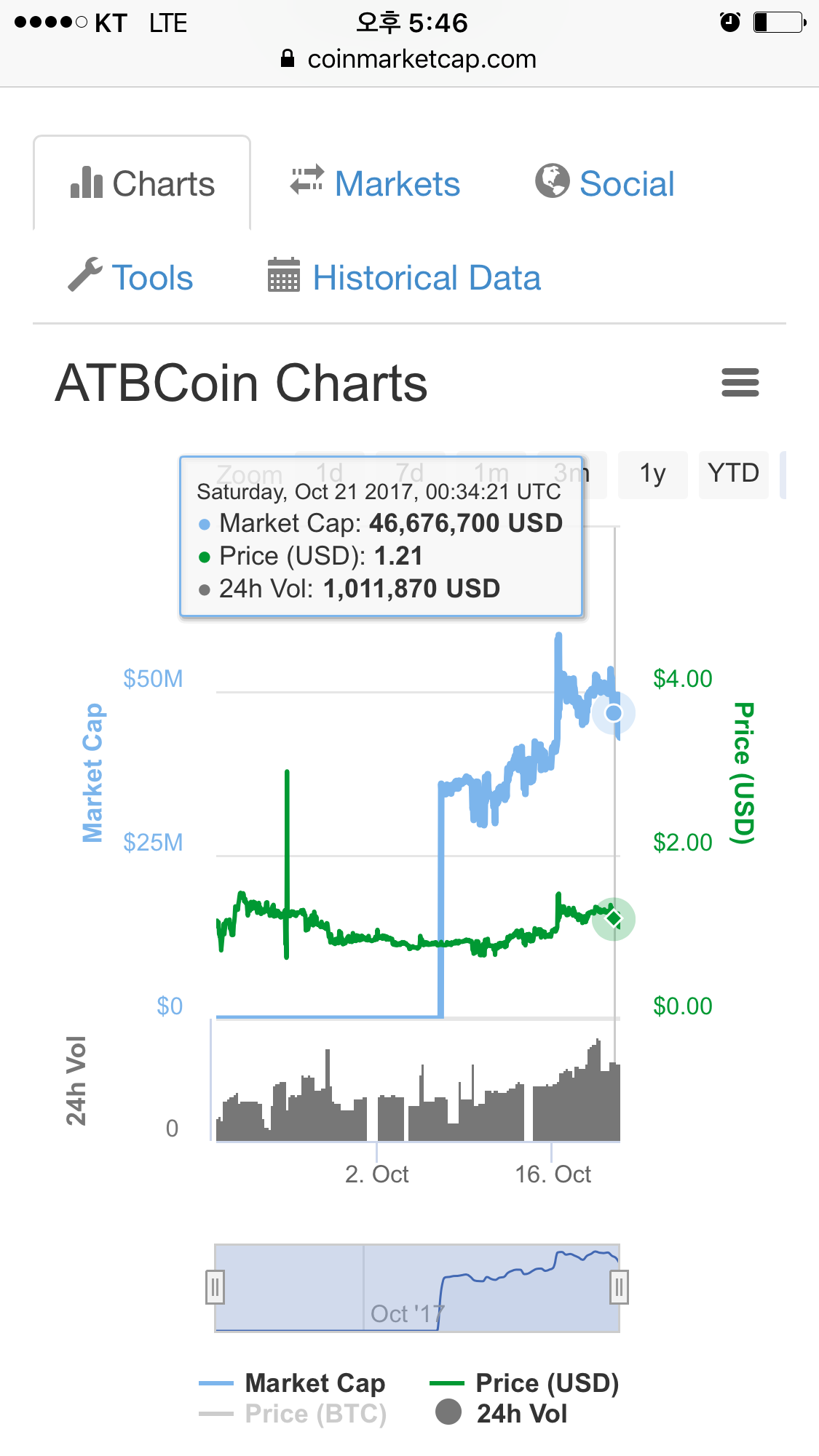Select the 1y zoom range
Image resolution: width=819 pixels, height=1456 pixels.
[653, 474]
